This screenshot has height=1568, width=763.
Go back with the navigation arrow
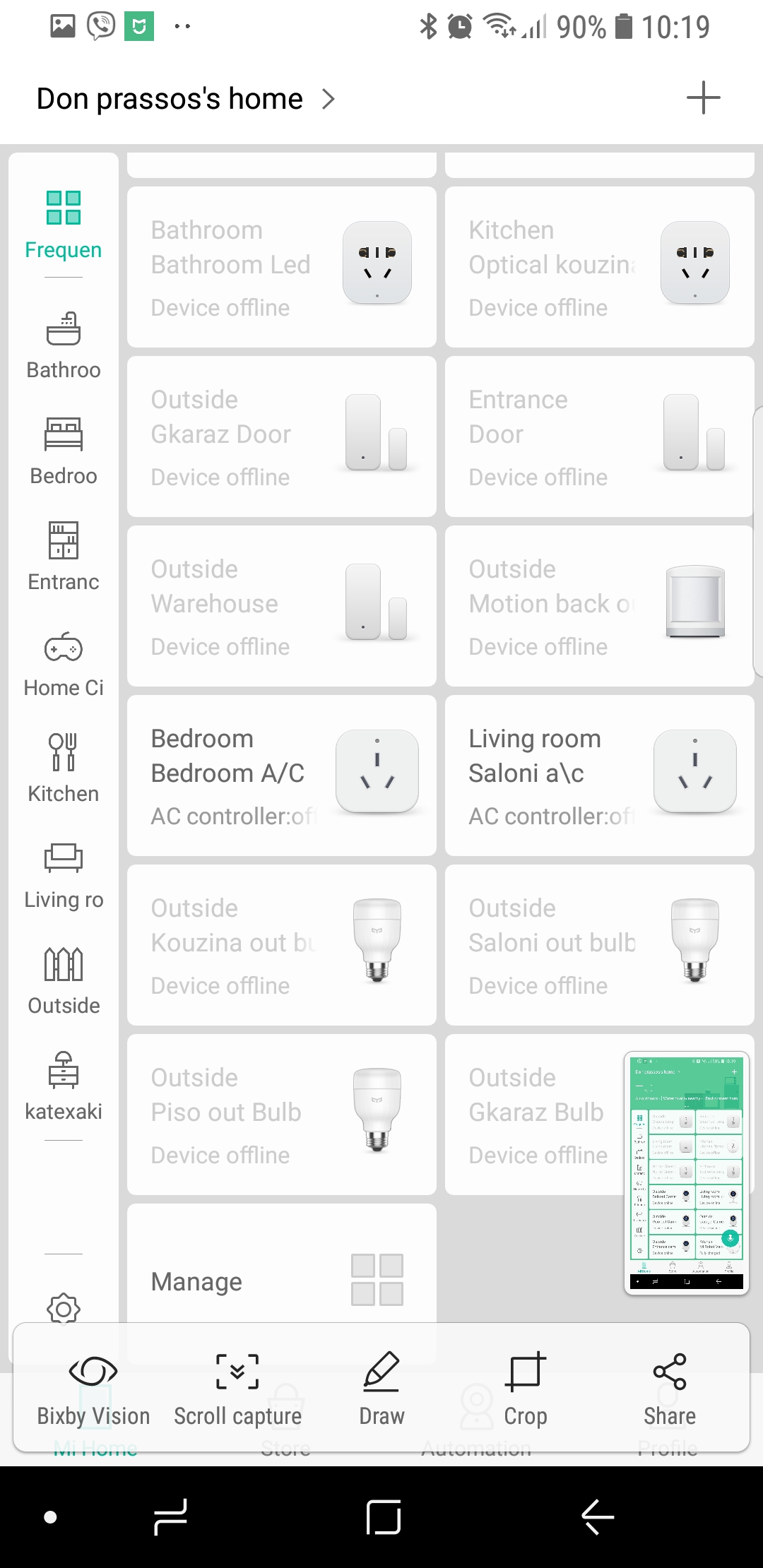coord(598,1517)
